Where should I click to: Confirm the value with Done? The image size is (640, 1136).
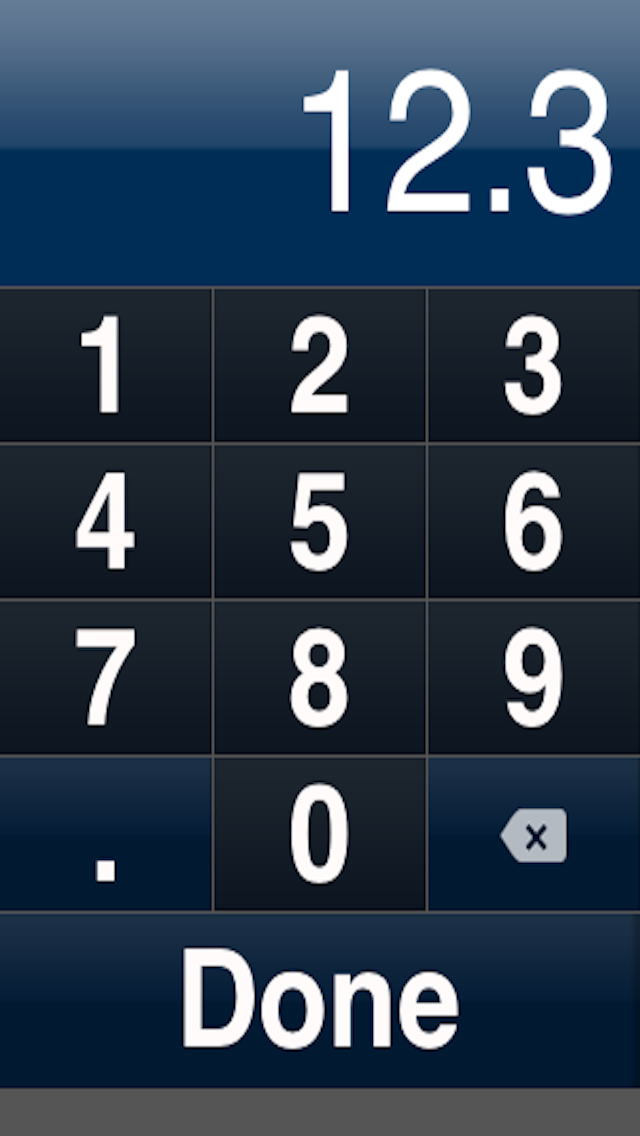coord(320,1000)
